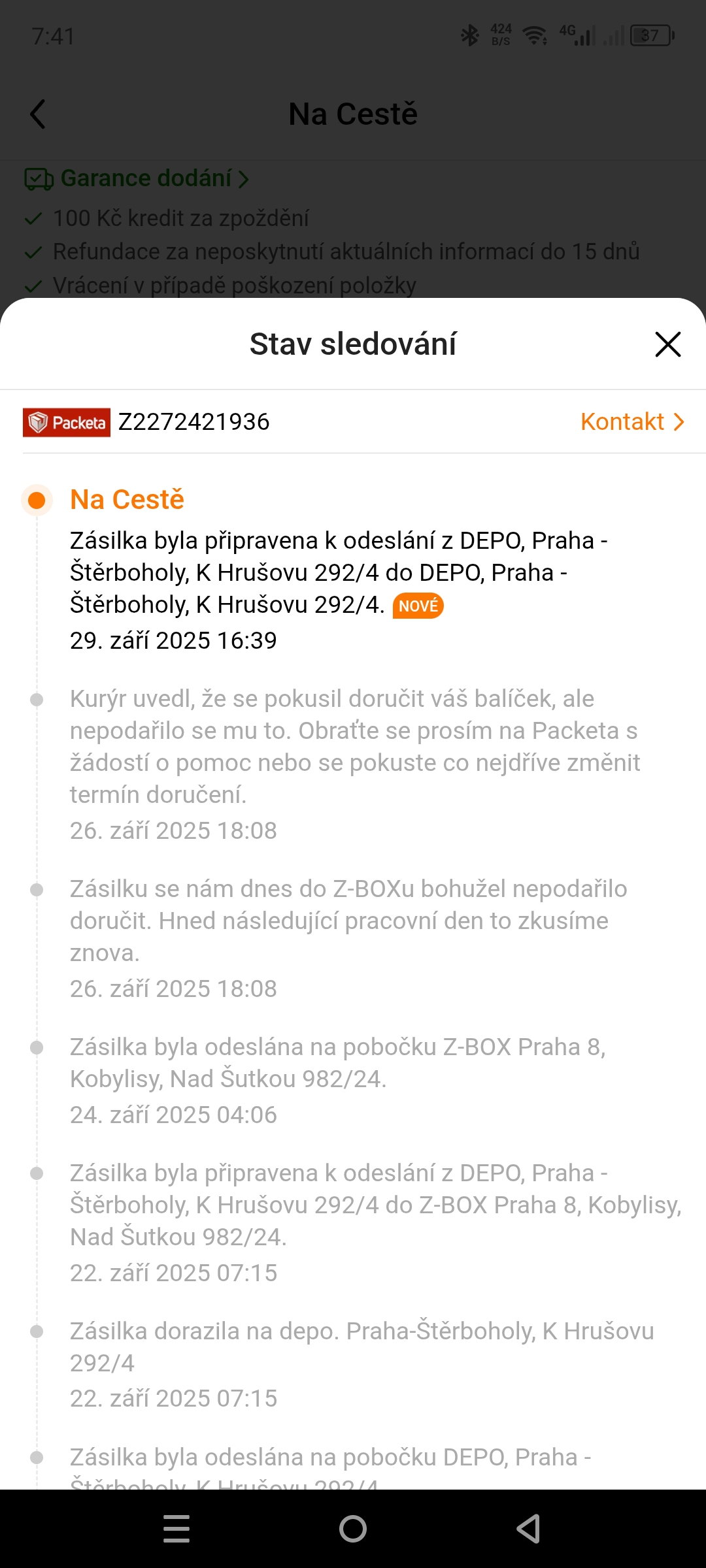This screenshot has height=1568, width=706.
Task: Tap checkmark beside Refundace za neposkytnutí informací
Action: point(33,253)
